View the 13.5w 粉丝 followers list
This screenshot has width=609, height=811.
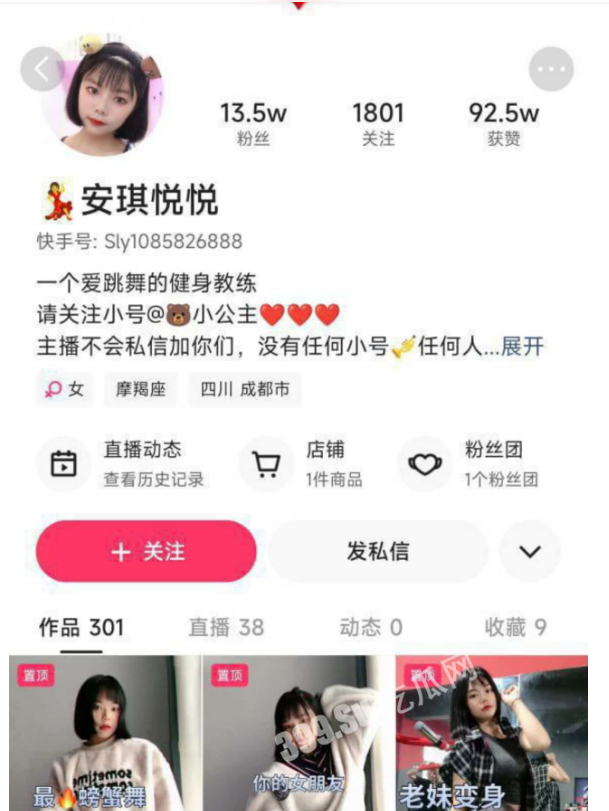253,124
